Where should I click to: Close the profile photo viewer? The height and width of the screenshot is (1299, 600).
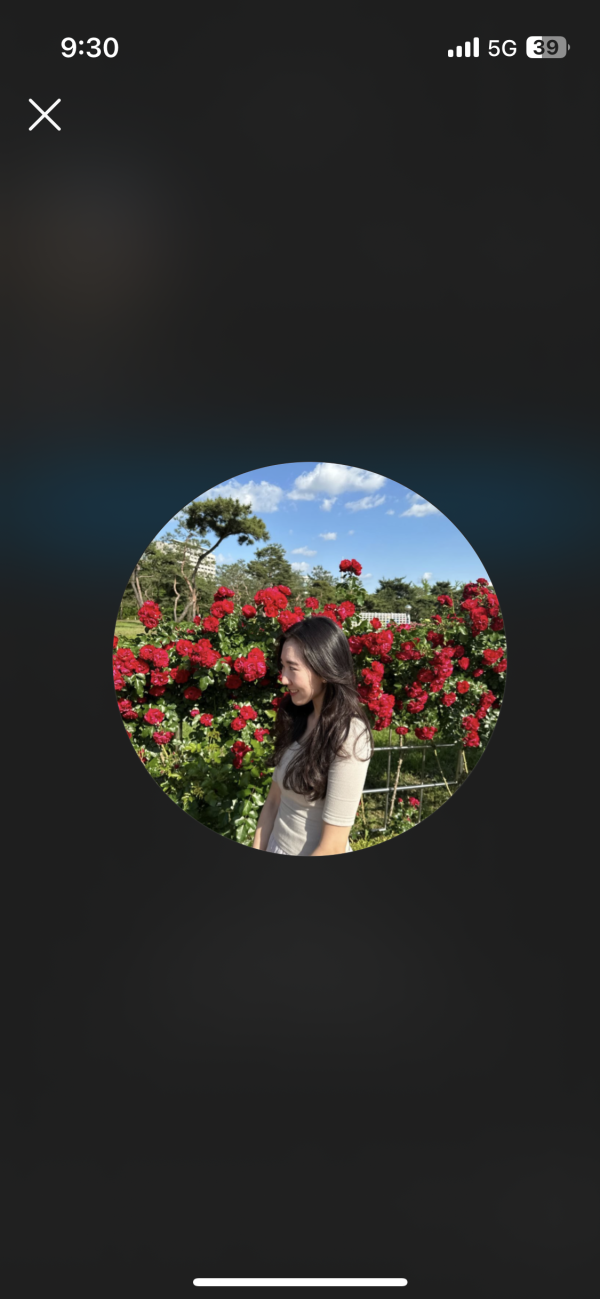coord(45,115)
